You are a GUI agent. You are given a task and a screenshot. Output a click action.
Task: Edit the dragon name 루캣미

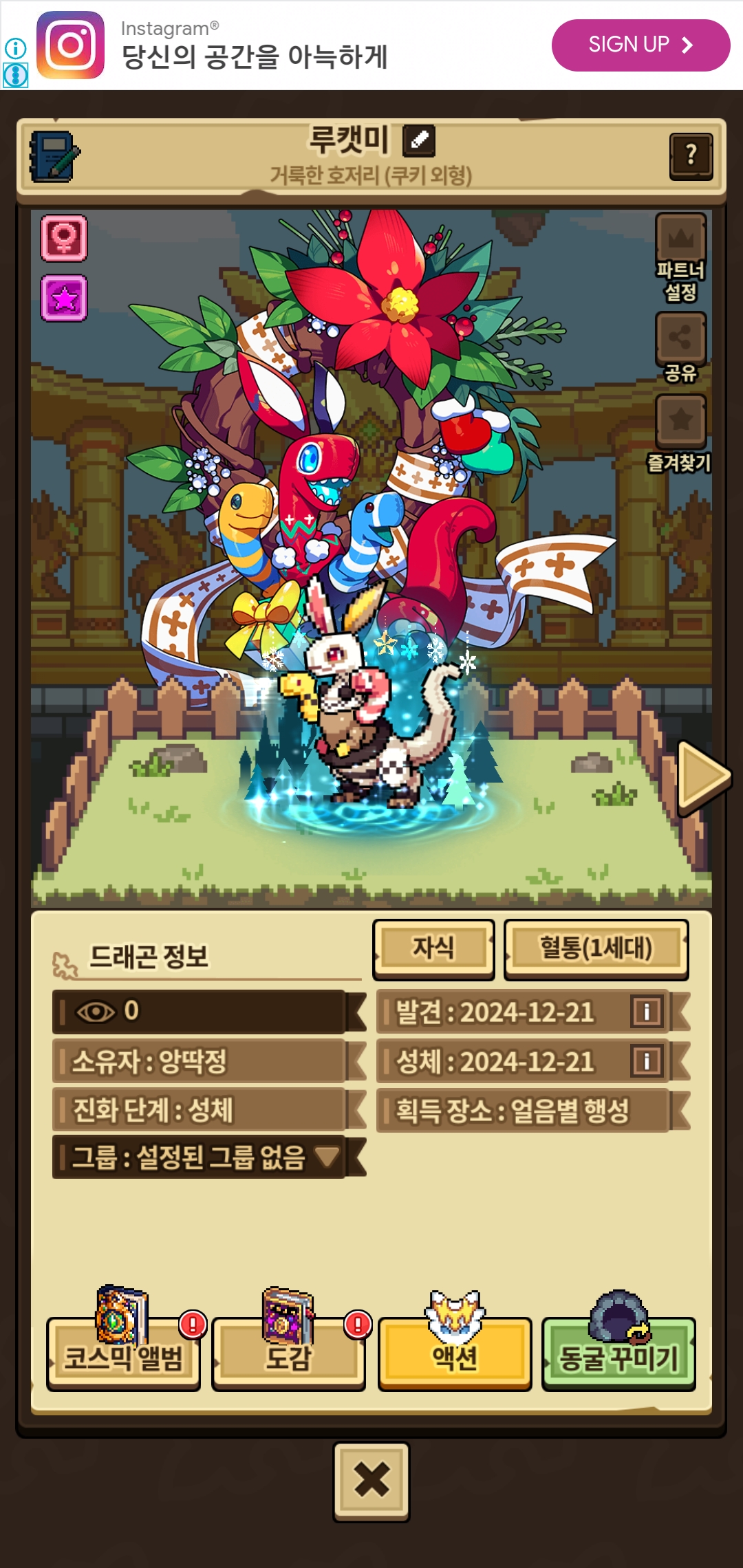pos(420,140)
